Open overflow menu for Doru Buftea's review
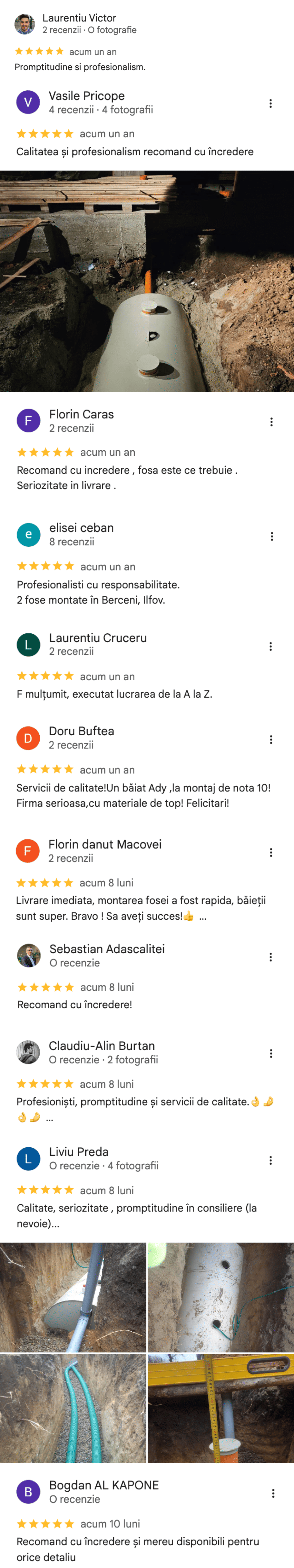294x1568 pixels. [x=270, y=740]
